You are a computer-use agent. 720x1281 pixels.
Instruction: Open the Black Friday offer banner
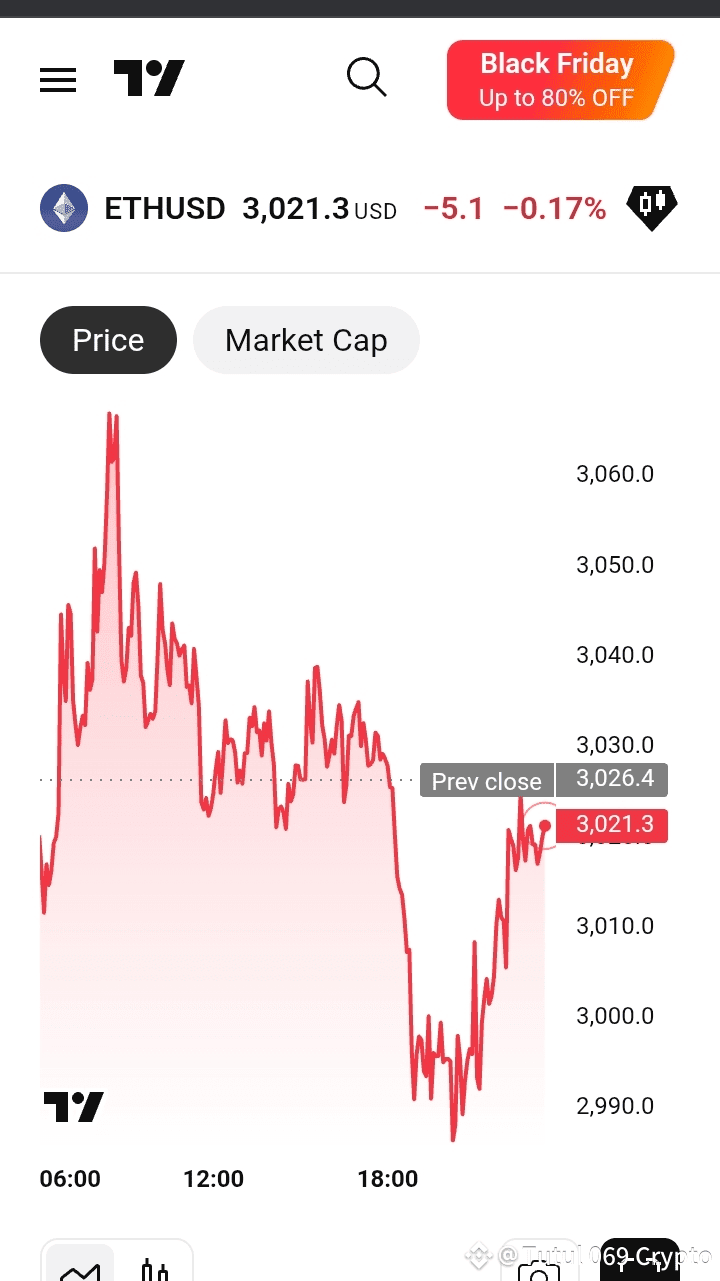coord(560,80)
